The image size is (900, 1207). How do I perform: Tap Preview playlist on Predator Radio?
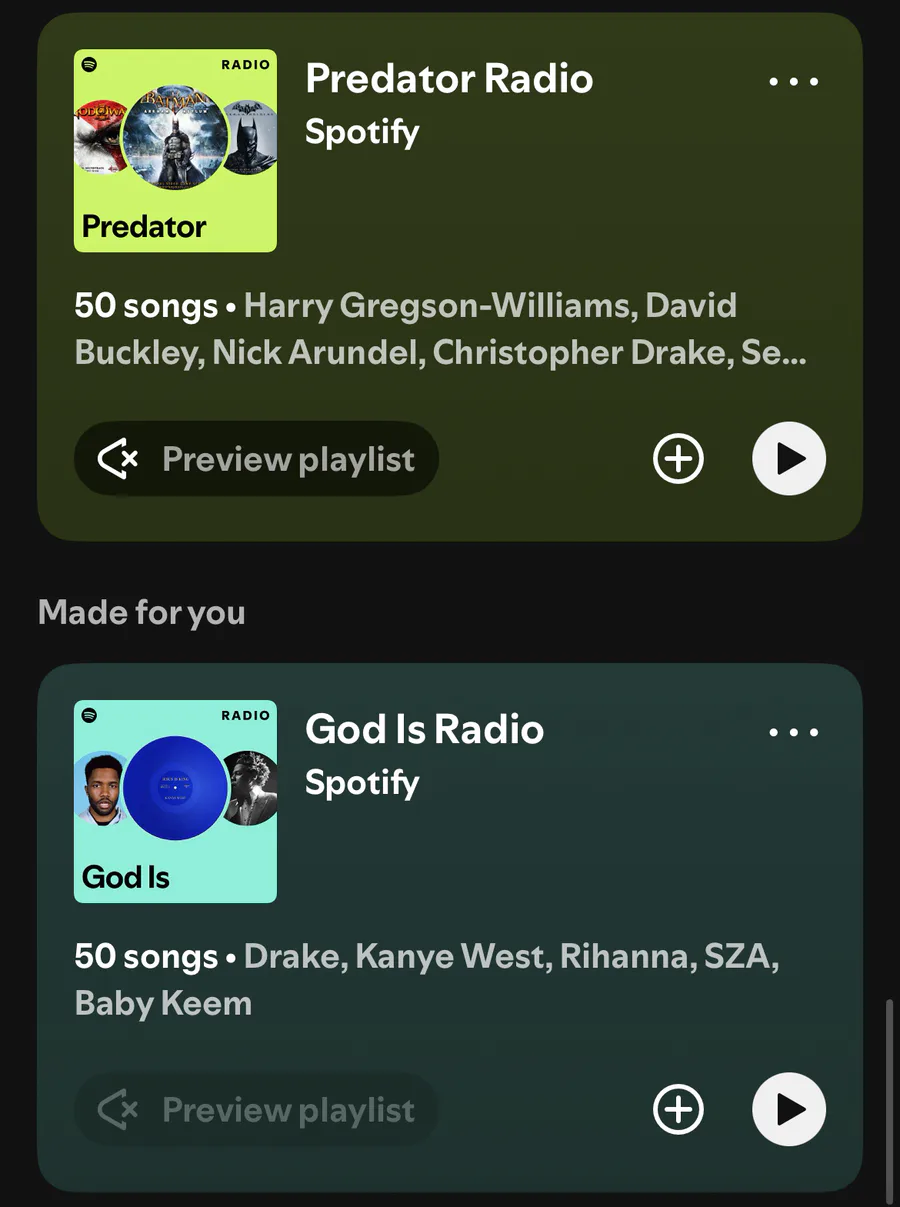point(256,459)
